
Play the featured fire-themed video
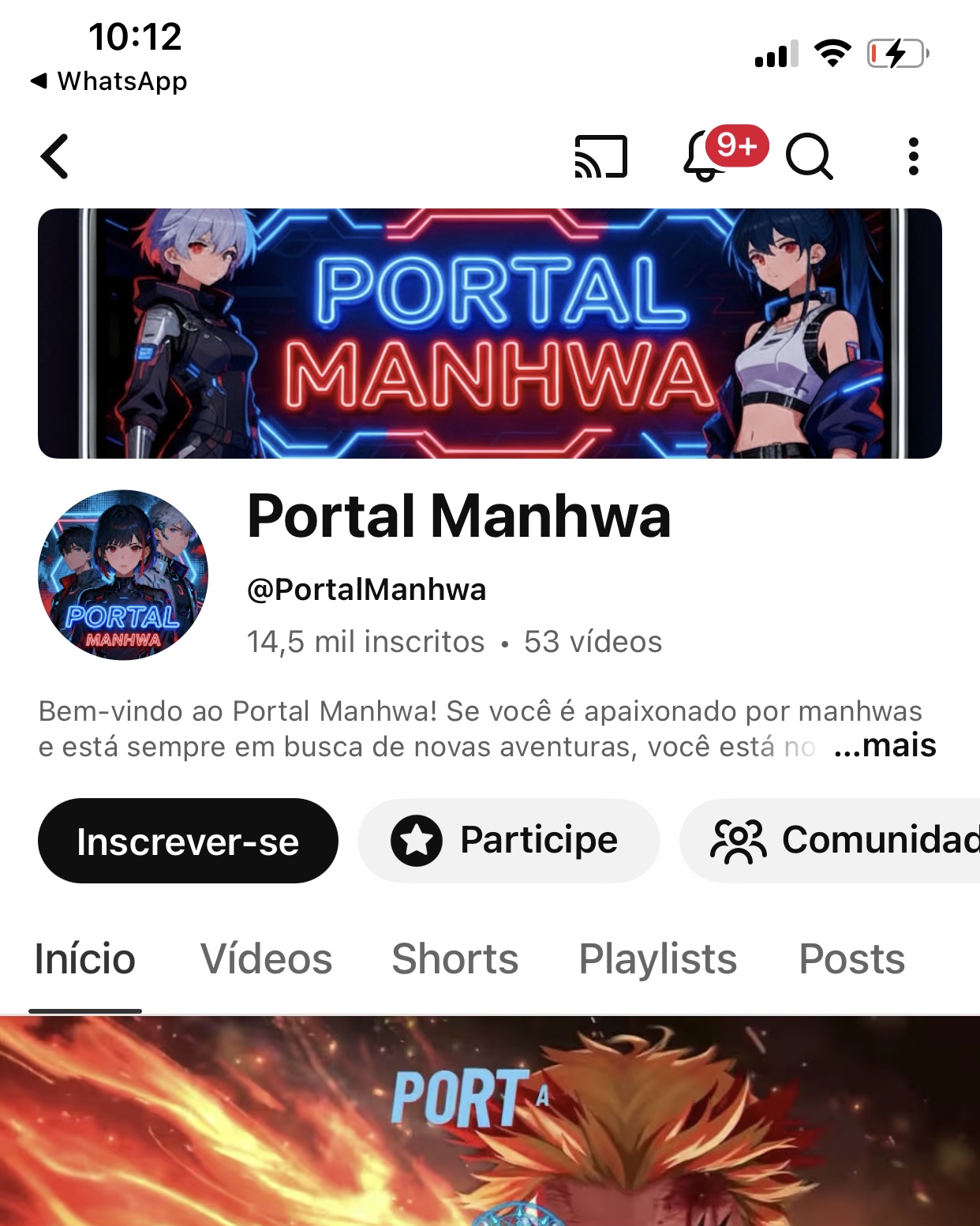pyautogui.click(x=490, y=1121)
